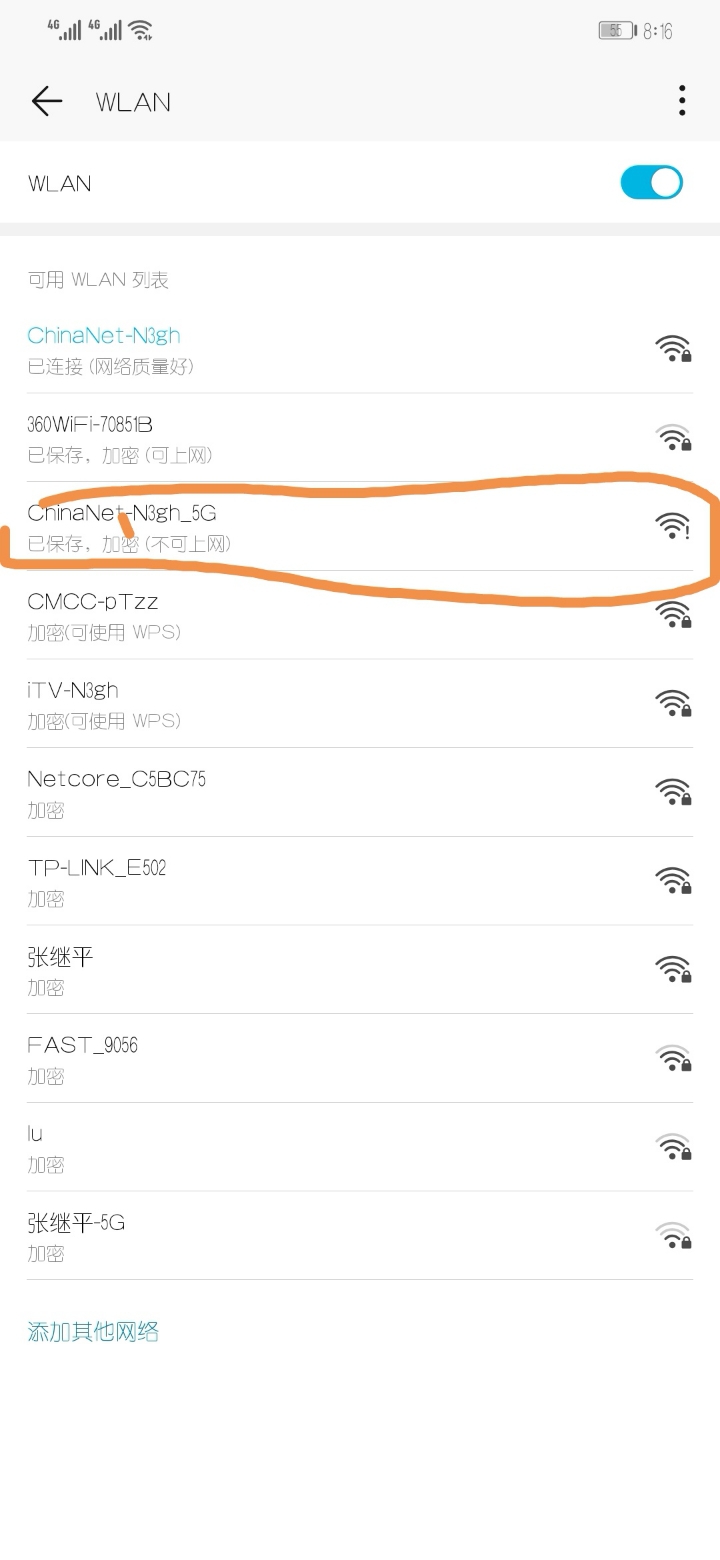
Task: Select the saved network ChinaNet-N3gh_5G
Action: point(200,527)
